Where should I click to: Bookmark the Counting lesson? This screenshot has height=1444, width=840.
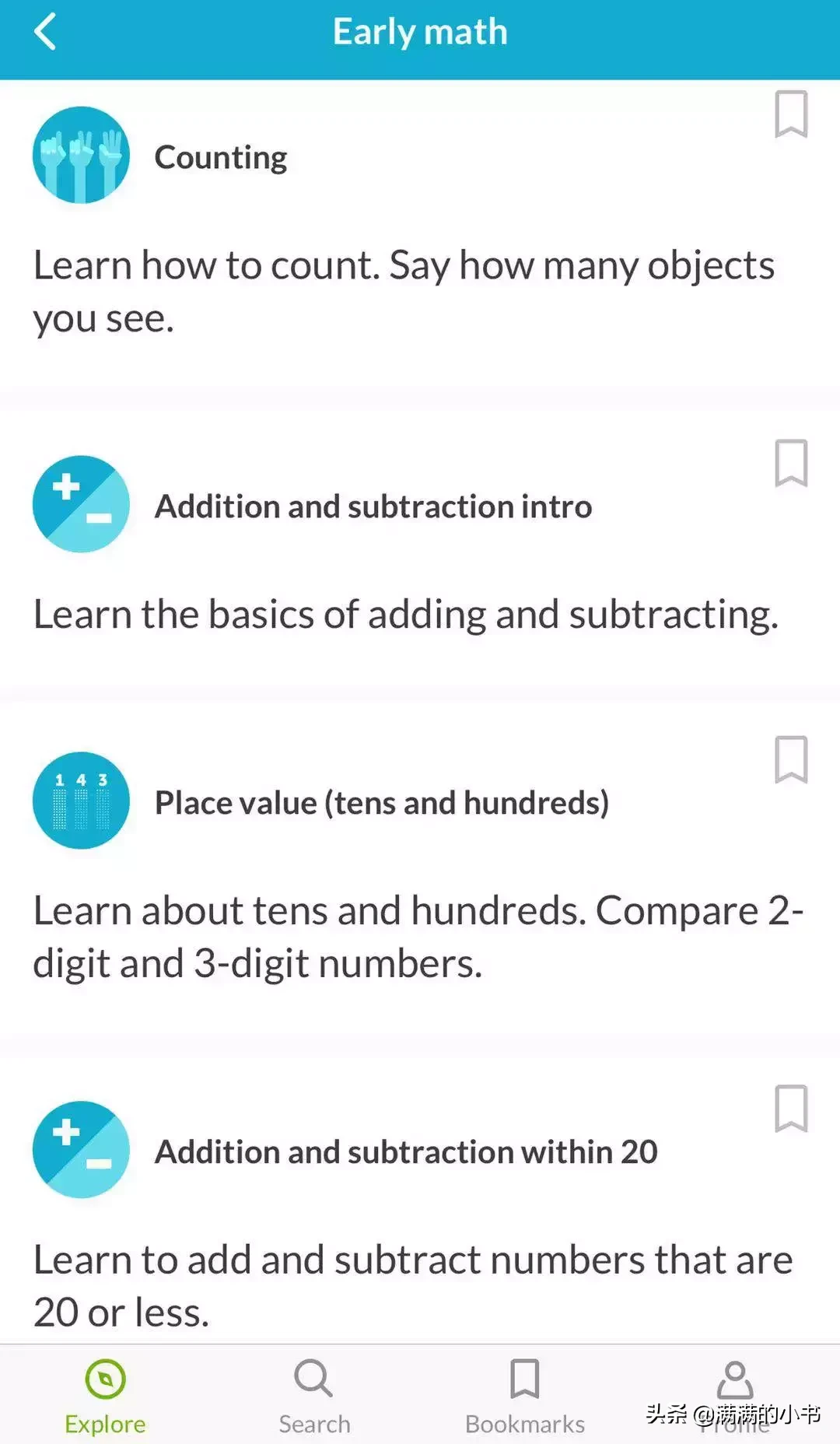pos(790,114)
